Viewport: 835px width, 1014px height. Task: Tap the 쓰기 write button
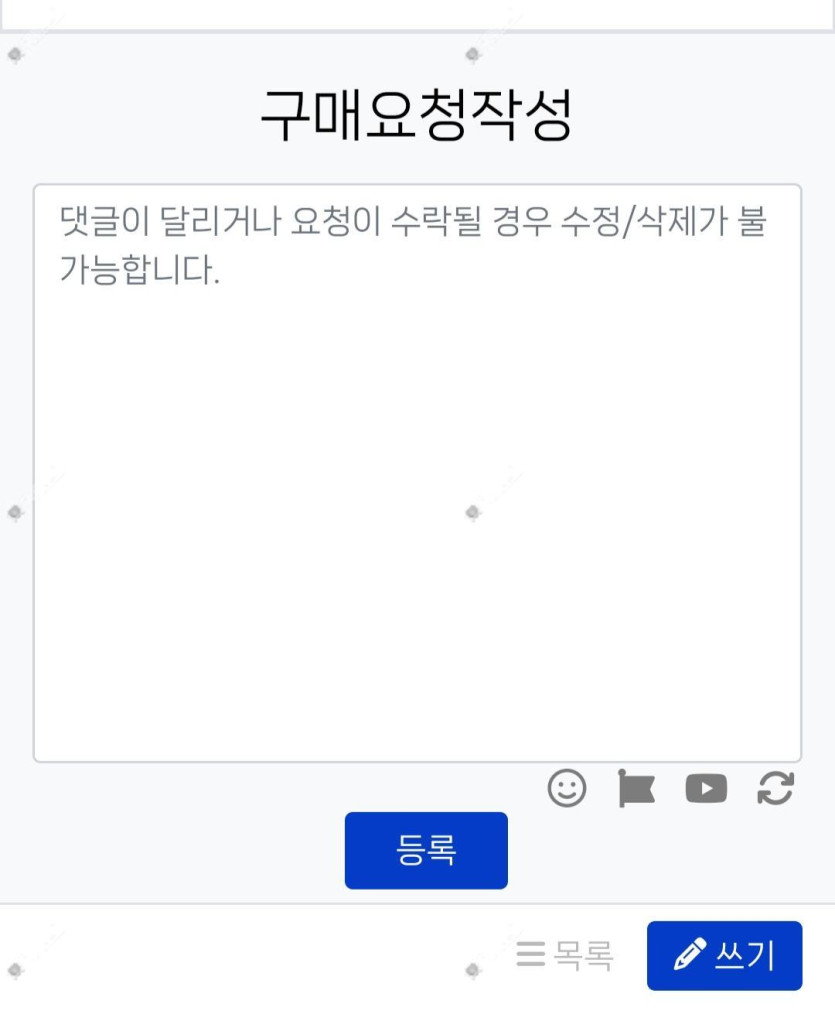tap(724, 956)
